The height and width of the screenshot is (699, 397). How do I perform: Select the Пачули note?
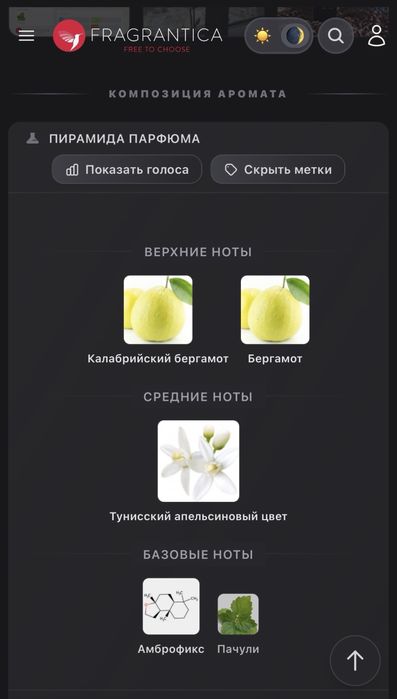click(238, 624)
